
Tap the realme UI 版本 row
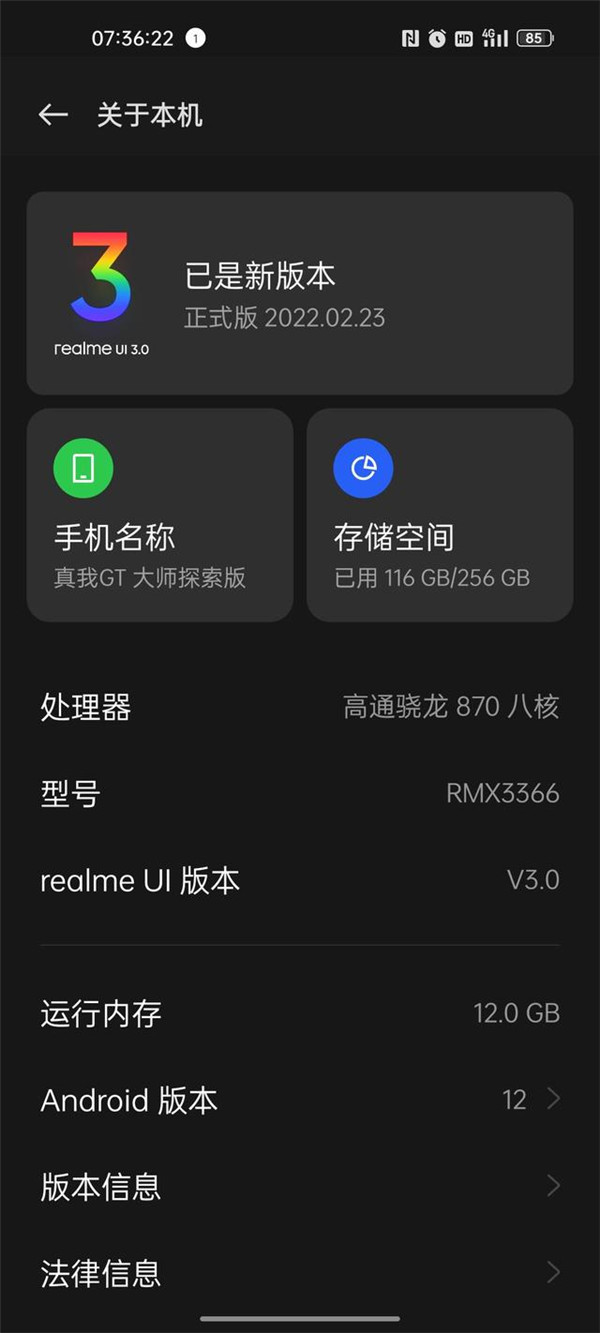pos(300,881)
